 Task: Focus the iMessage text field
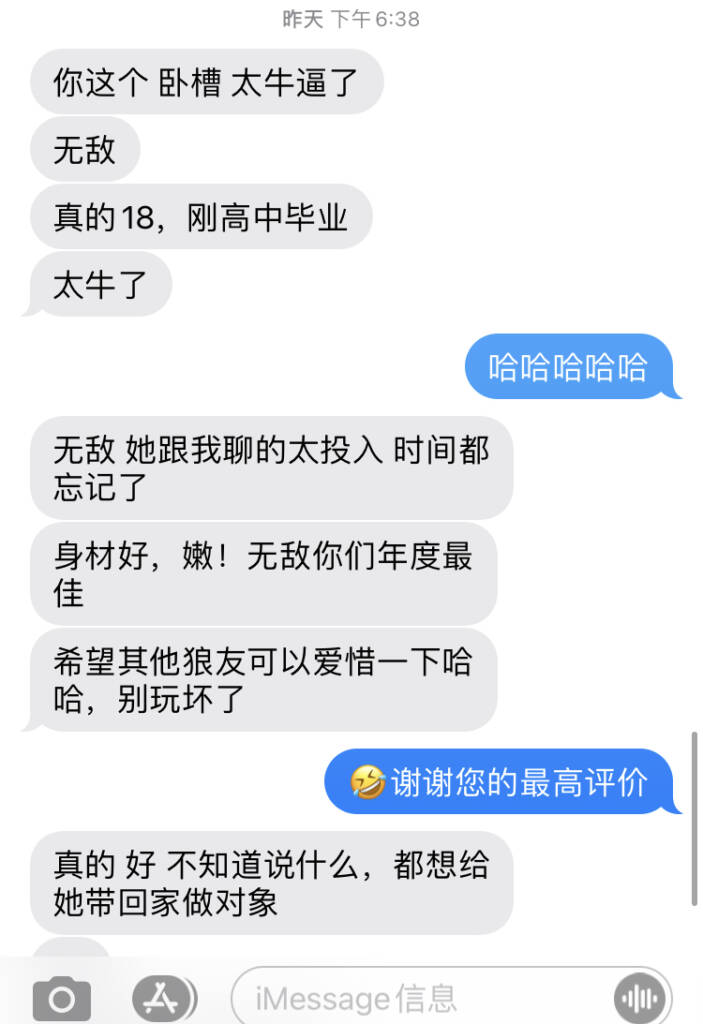(420, 998)
